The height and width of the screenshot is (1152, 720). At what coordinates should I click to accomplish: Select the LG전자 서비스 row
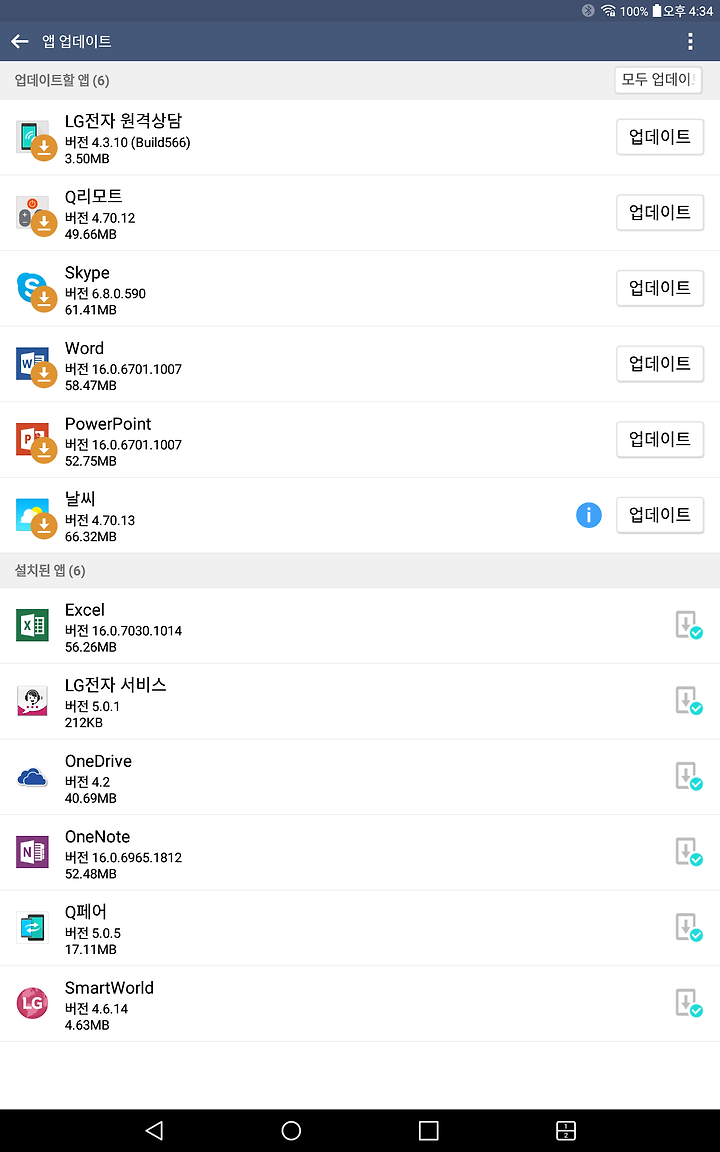click(360, 702)
